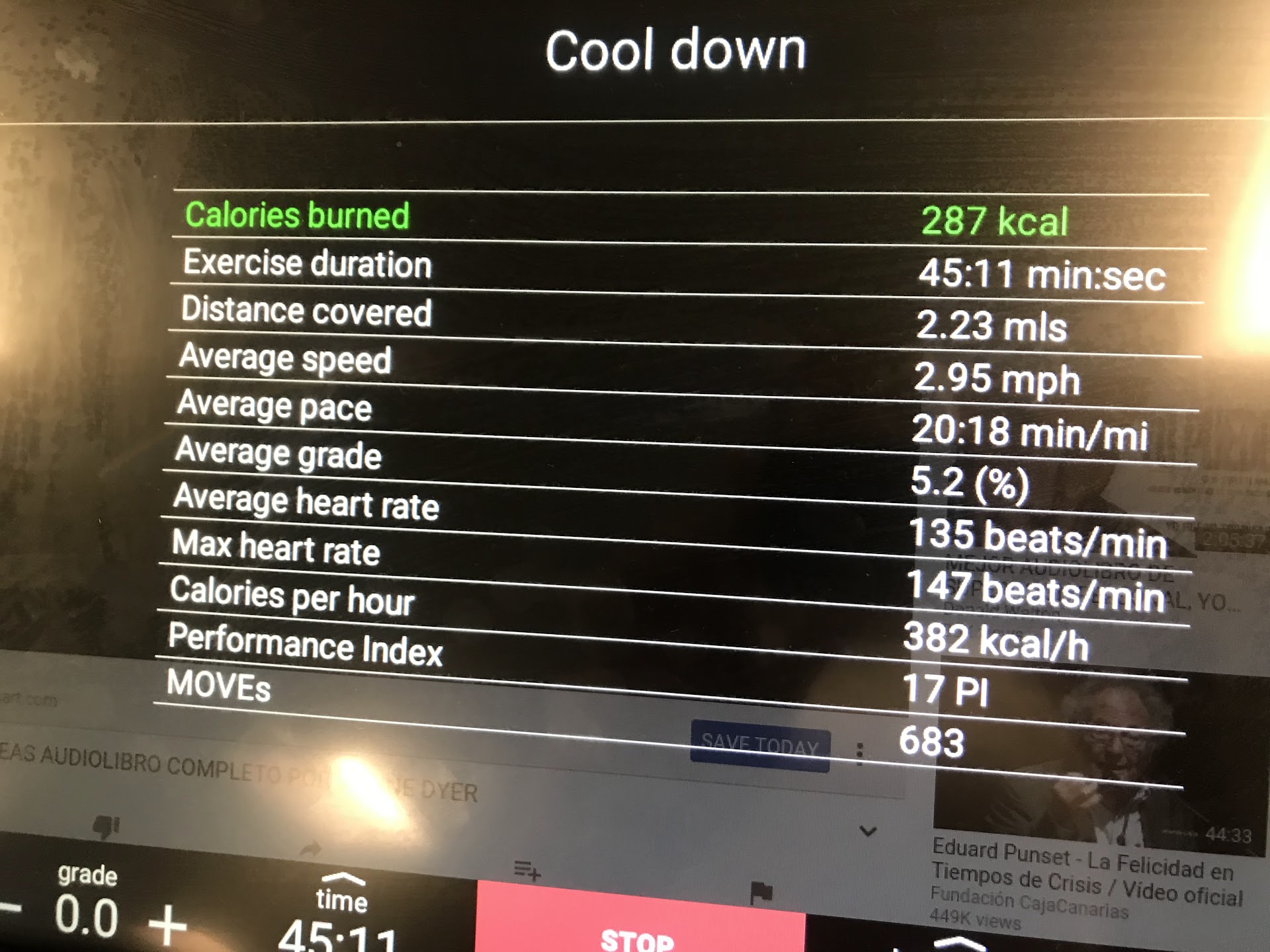Viewport: 1270px width, 952px height.
Task: Expand the time panel chevron
Action: pyautogui.click(x=342, y=879)
